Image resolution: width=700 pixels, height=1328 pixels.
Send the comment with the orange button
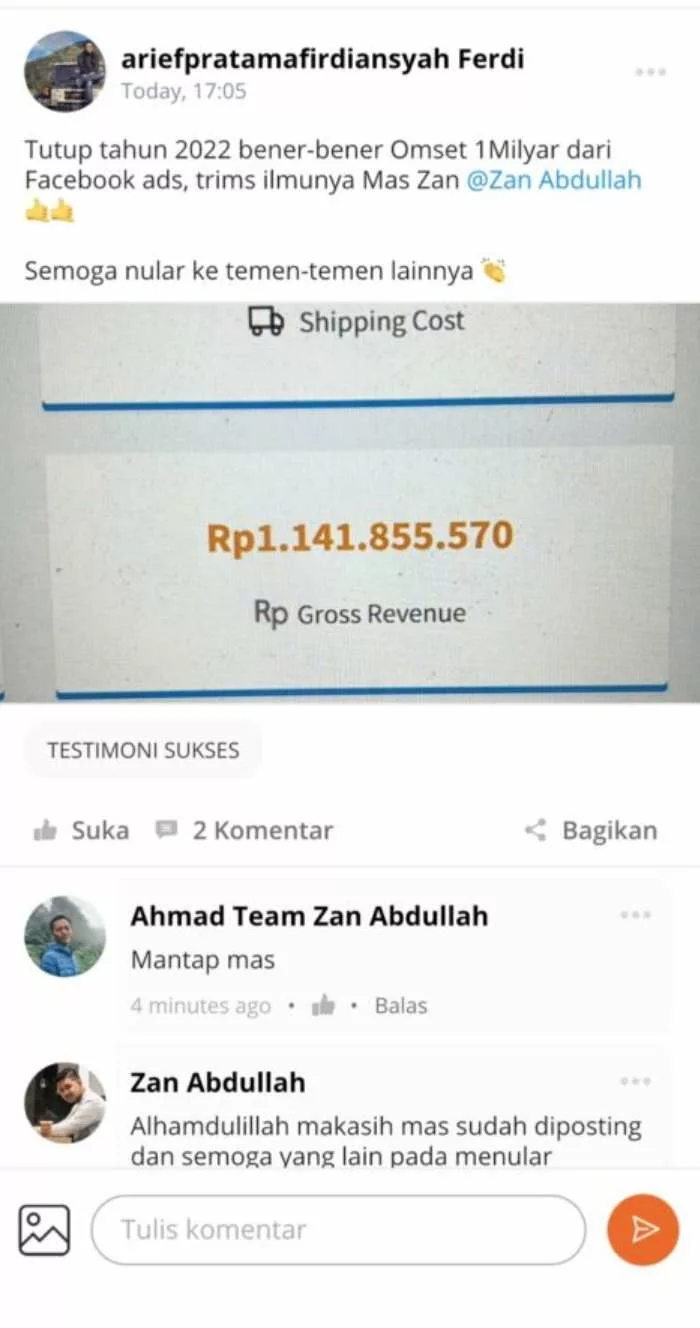click(x=643, y=1230)
